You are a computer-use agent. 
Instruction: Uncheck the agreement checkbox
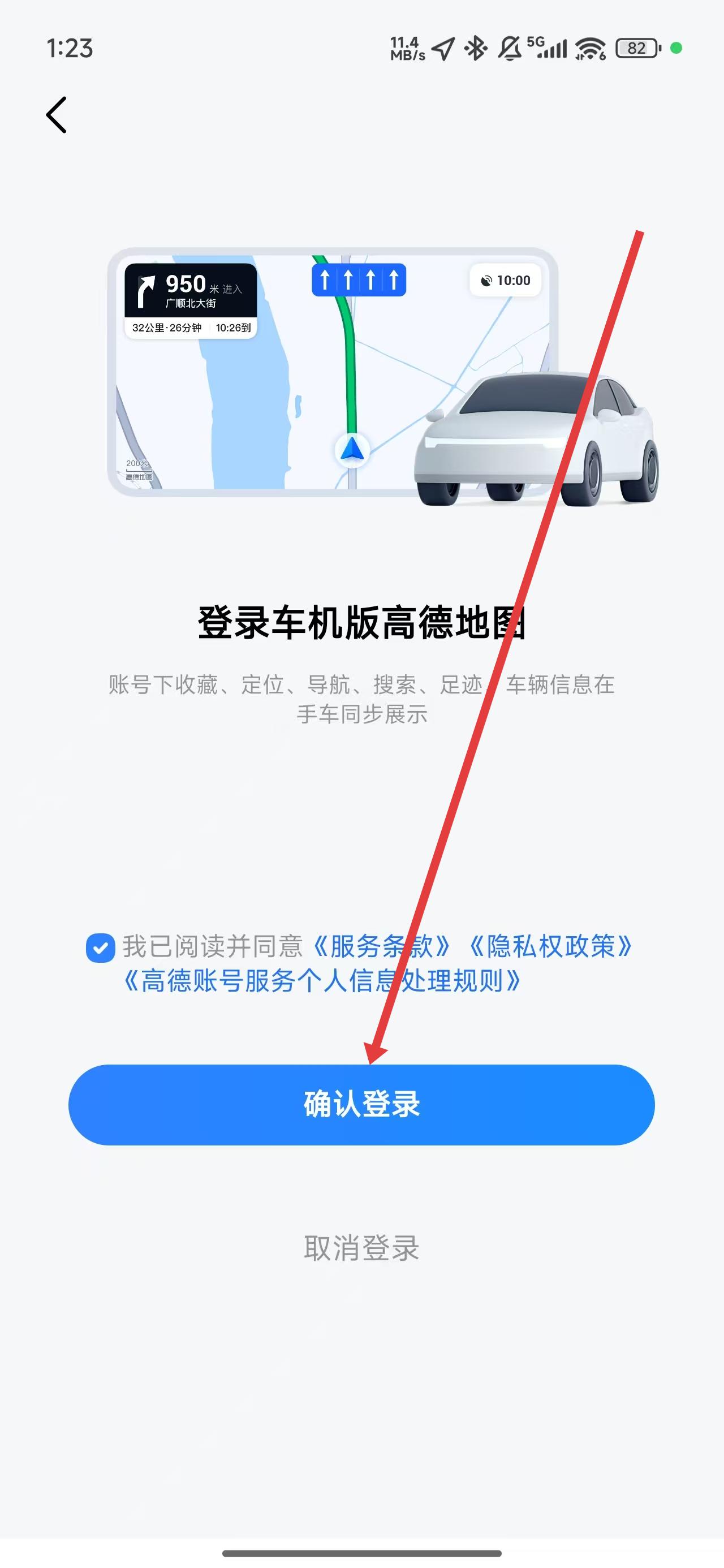coord(101,947)
